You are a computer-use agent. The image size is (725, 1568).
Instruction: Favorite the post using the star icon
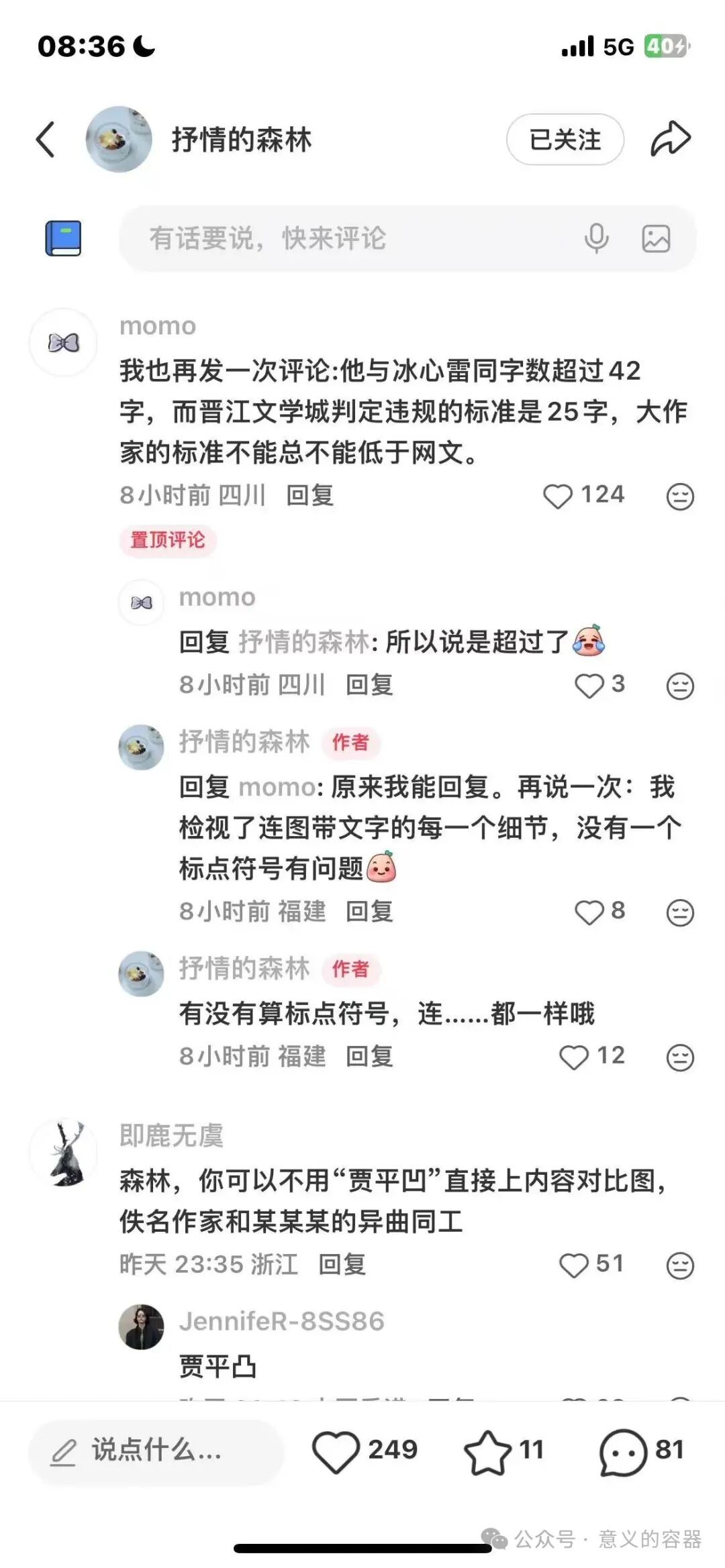[x=487, y=1451]
